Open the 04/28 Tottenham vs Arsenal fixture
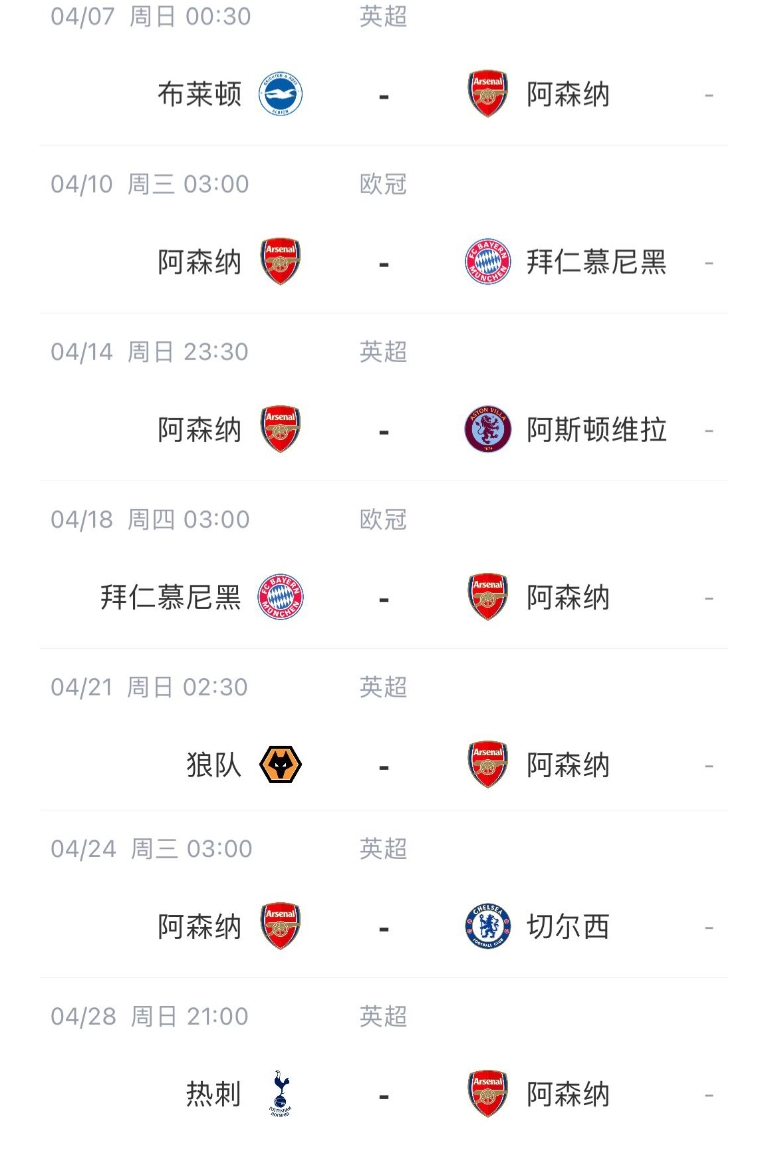Screen dimensions: 784x1171 [x=384, y=1095]
